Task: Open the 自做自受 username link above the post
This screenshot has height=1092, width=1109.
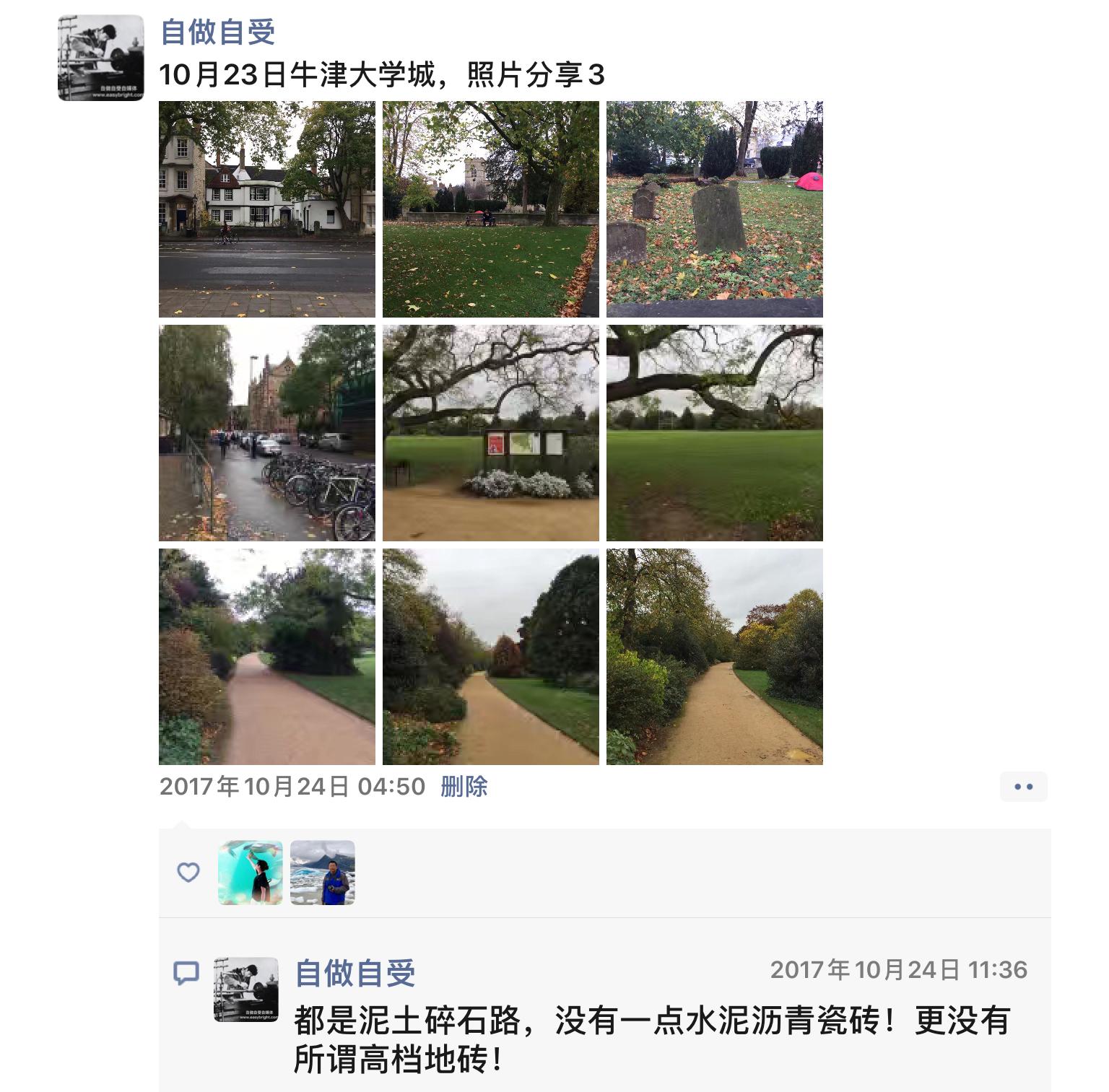Action: pyautogui.click(x=217, y=32)
